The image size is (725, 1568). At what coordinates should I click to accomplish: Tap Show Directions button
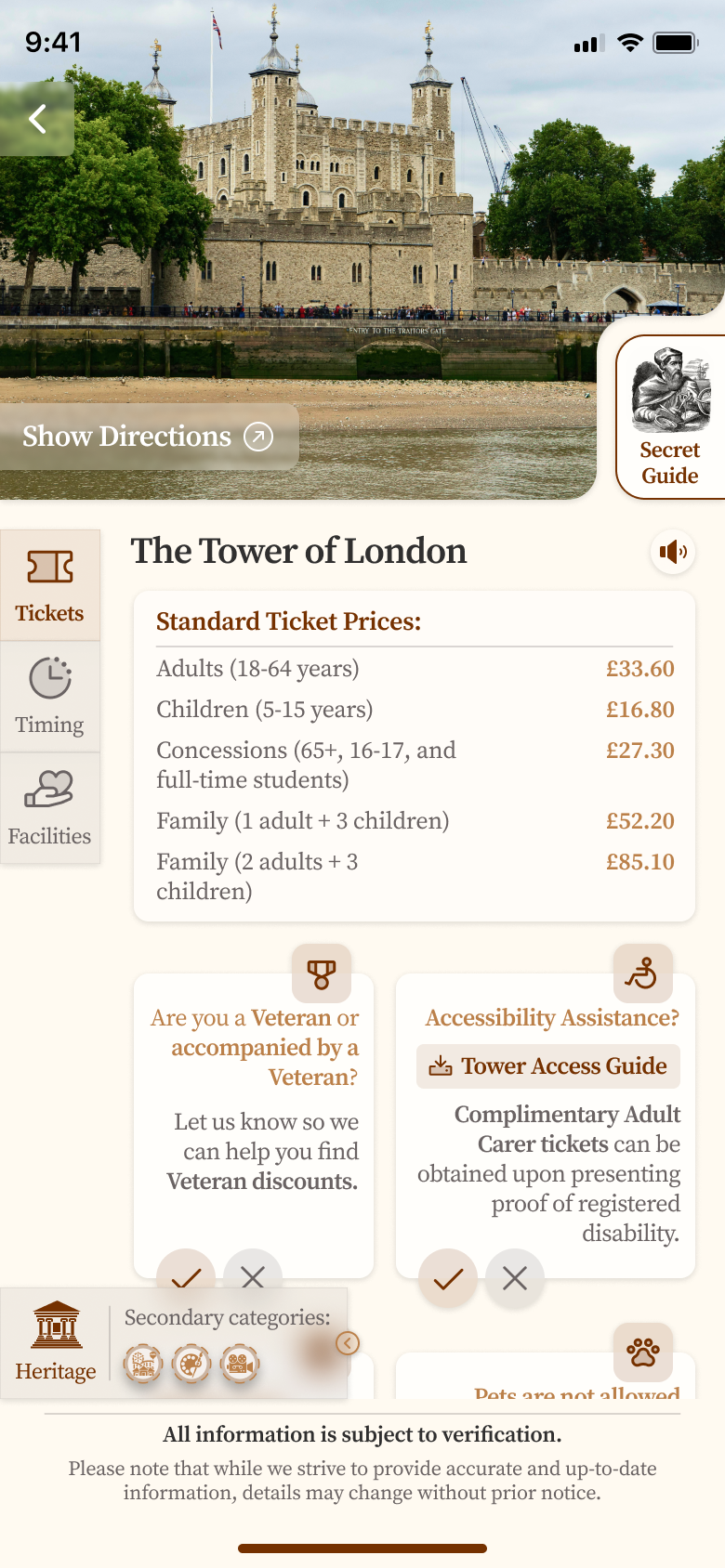pos(148,437)
